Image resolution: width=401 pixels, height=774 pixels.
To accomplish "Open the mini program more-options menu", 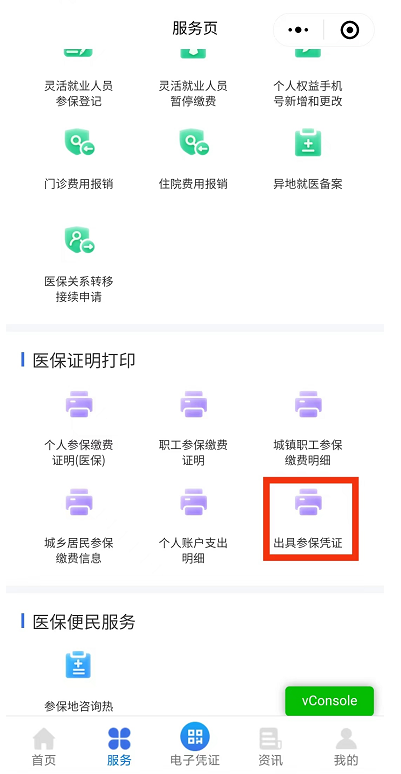I will coord(298,30).
